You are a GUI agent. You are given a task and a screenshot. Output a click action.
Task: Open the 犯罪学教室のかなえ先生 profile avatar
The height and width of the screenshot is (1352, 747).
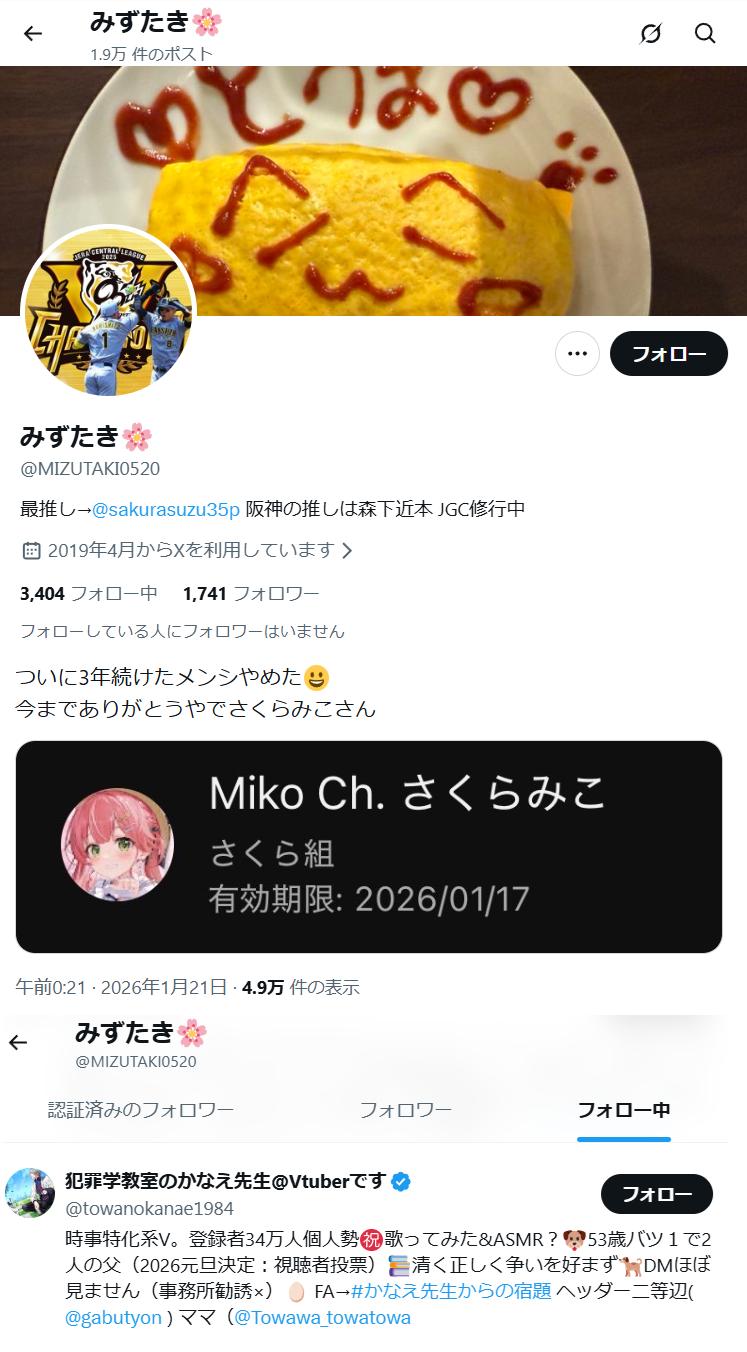tap(30, 1192)
